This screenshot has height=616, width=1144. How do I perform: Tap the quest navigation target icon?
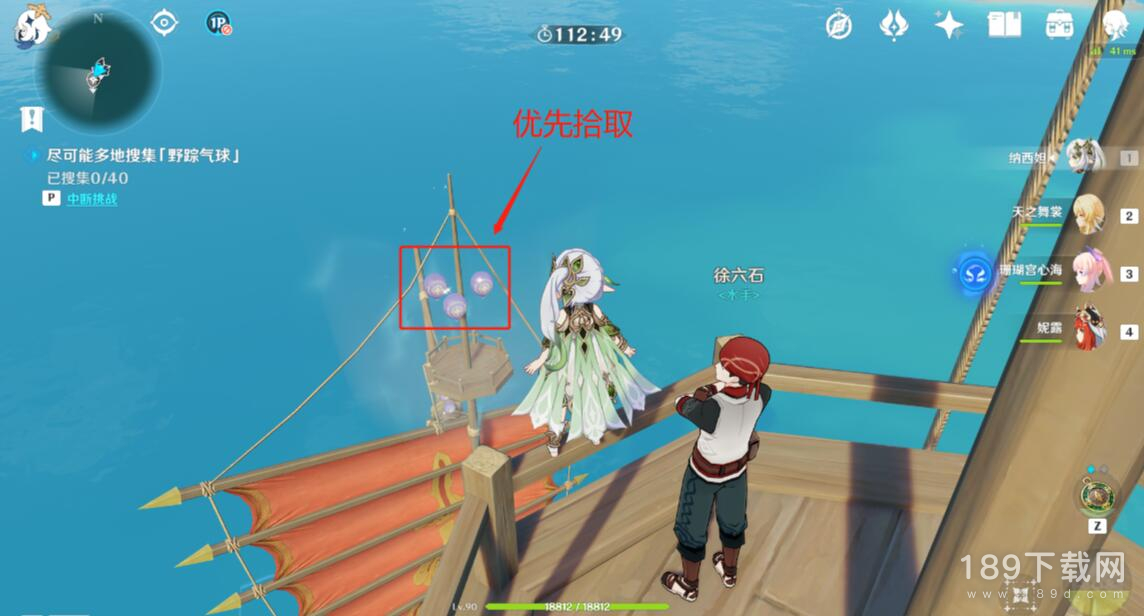pos(163,22)
